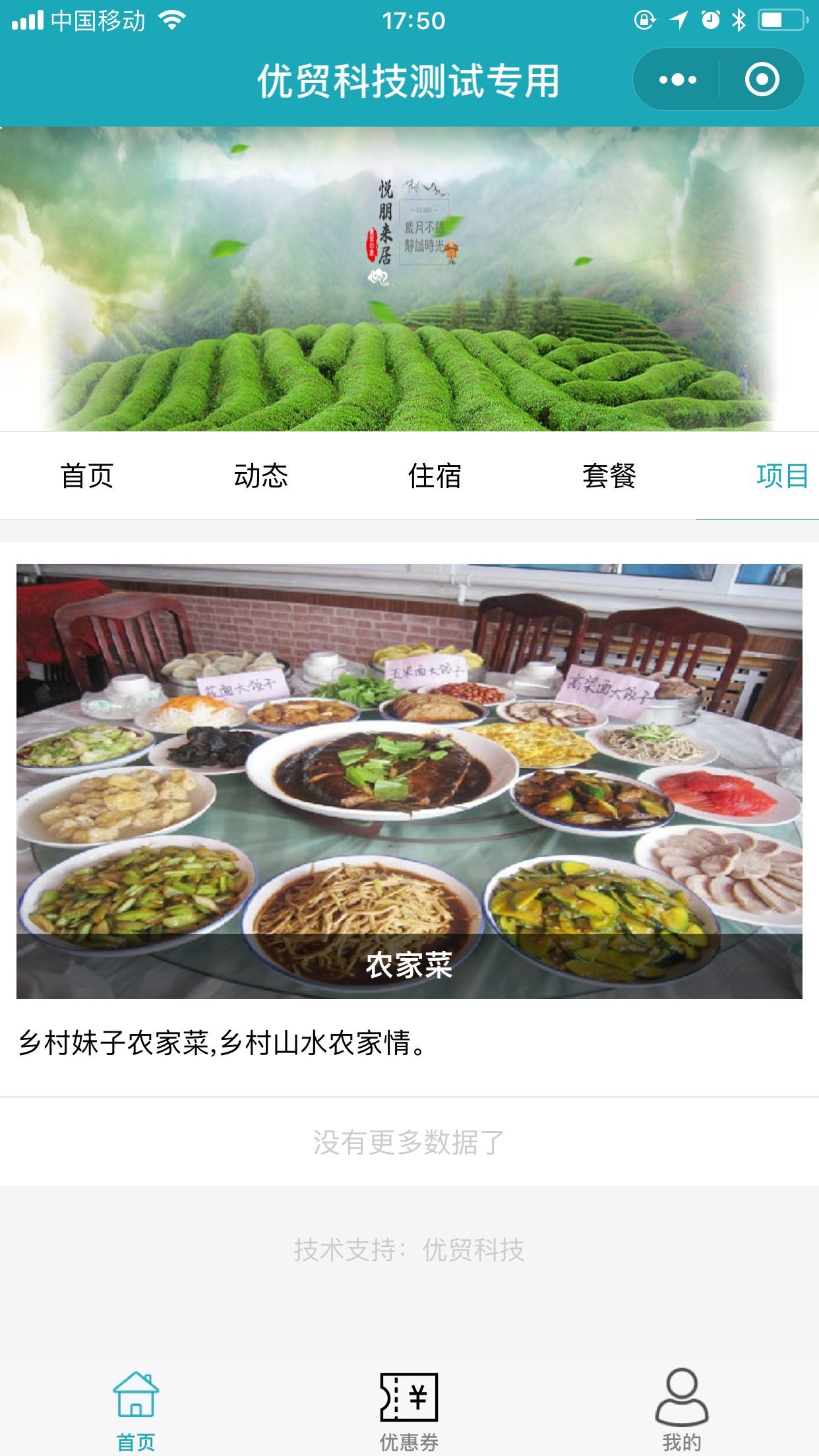
Task: Switch to the 首页 top tab
Action: point(87,475)
